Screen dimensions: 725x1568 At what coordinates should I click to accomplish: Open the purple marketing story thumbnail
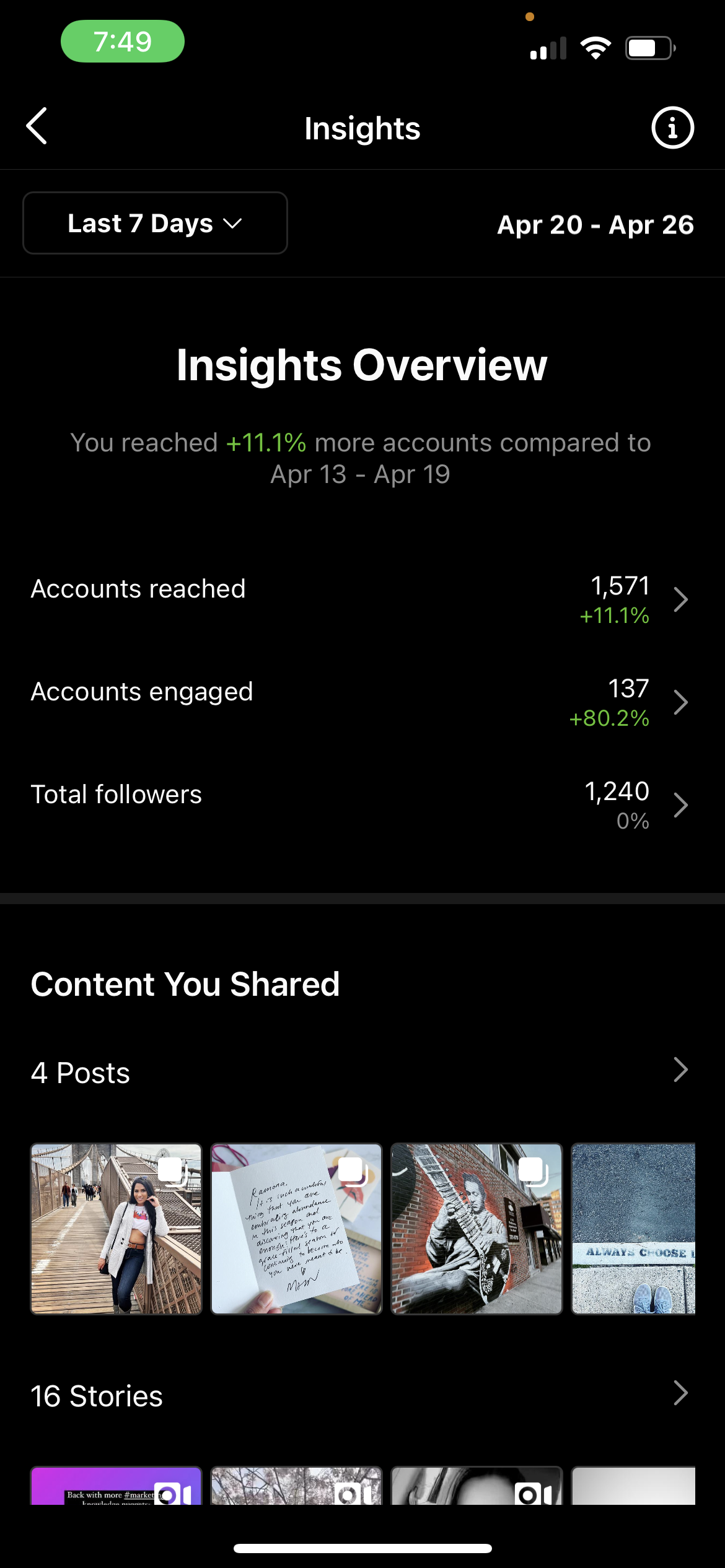tap(116, 1486)
